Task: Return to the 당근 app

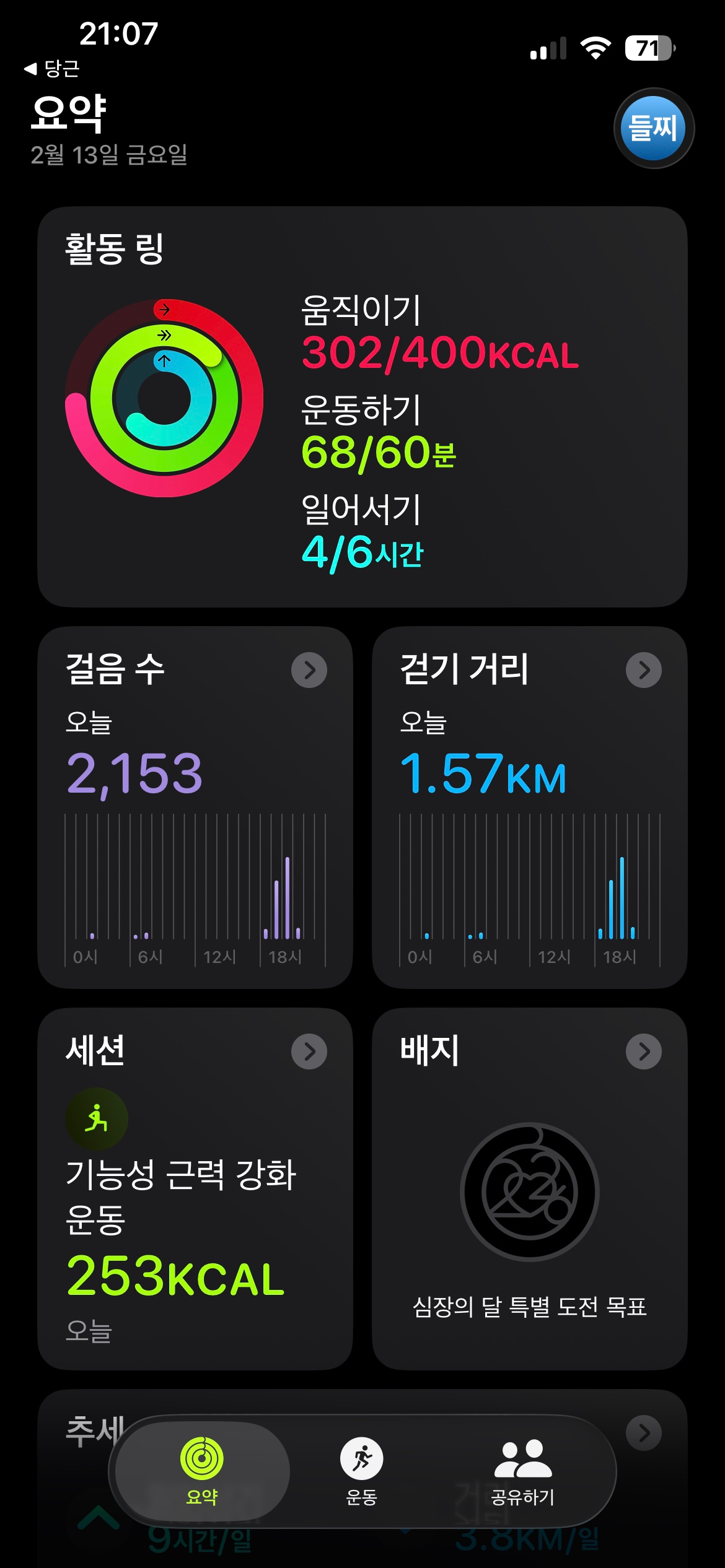Action: click(x=52, y=68)
